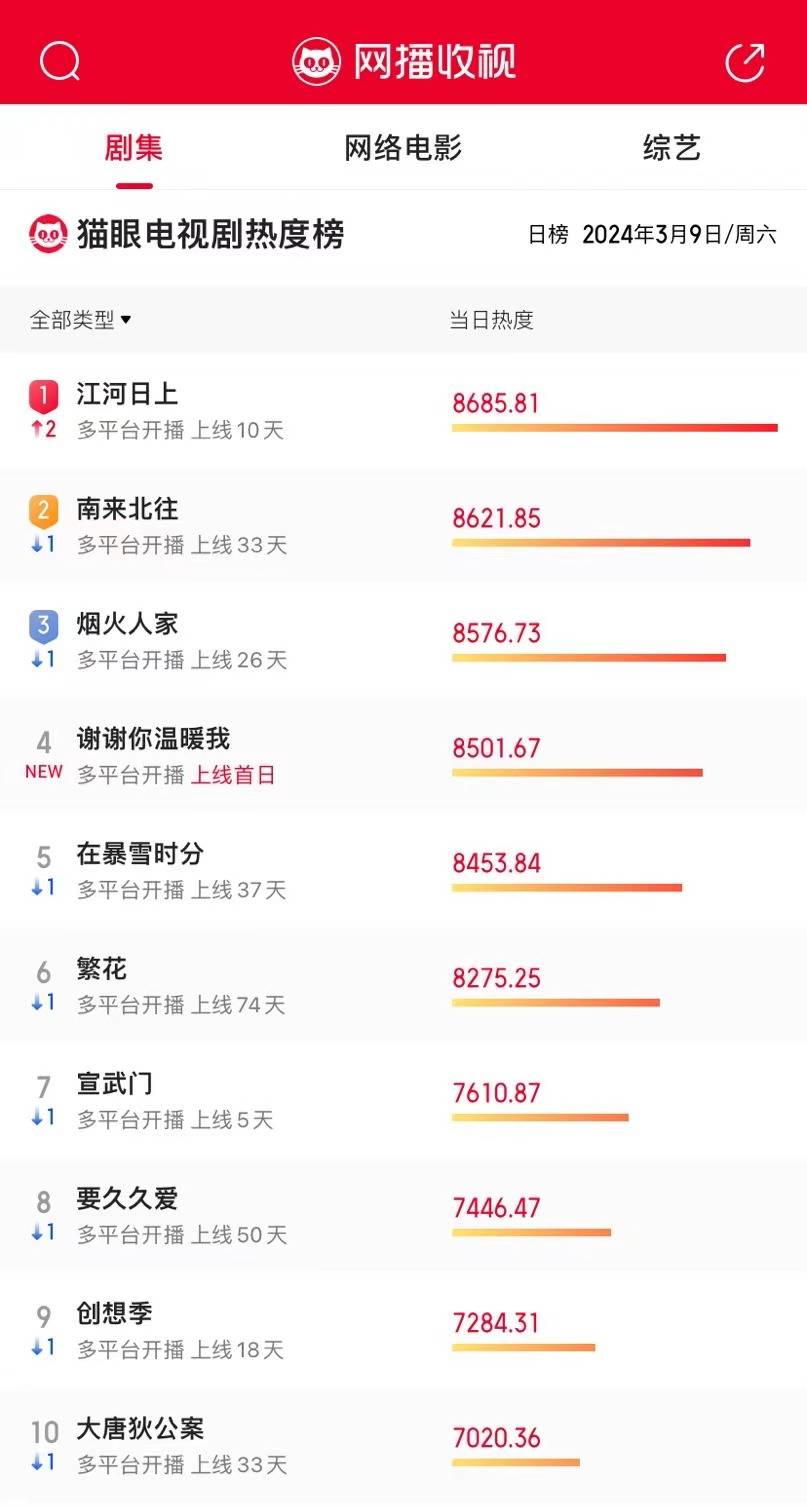This screenshot has width=807, height=1509.
Task: Open 繁花 in the ranking
Action: 102,970
